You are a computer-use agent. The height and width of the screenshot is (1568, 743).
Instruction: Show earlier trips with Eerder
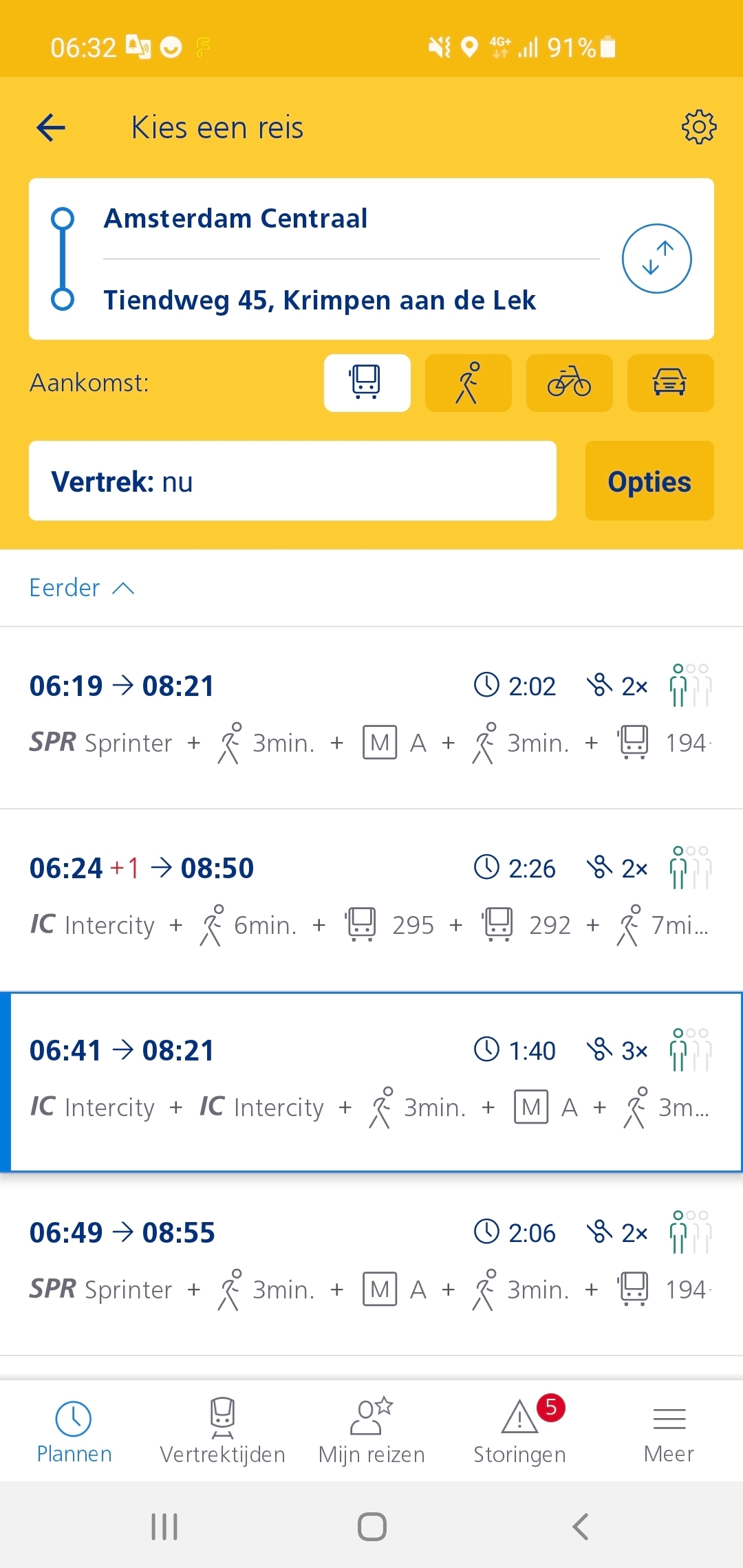82,588
